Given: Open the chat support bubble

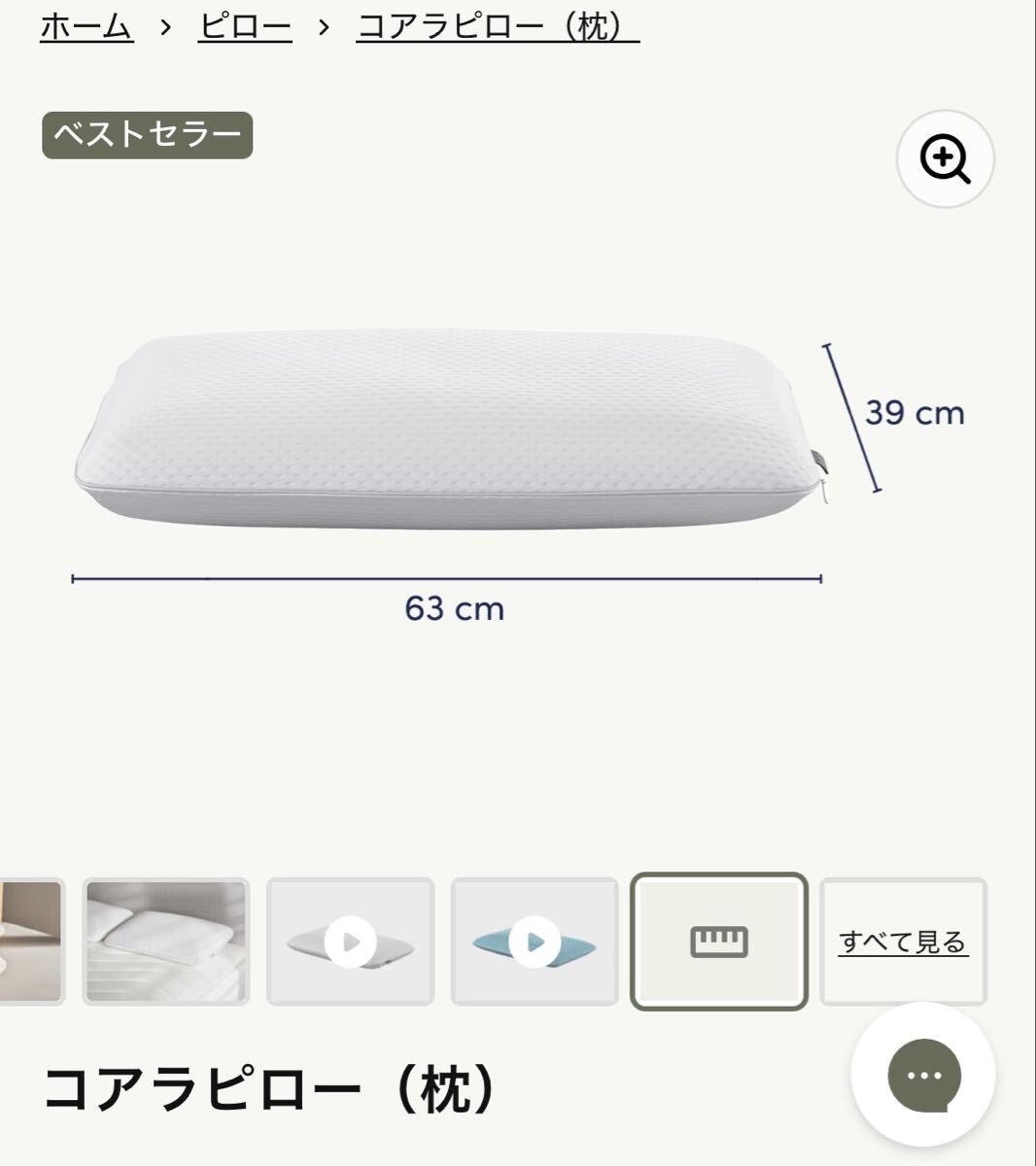Looking at the screenshot, I should tap(923, 1075).
